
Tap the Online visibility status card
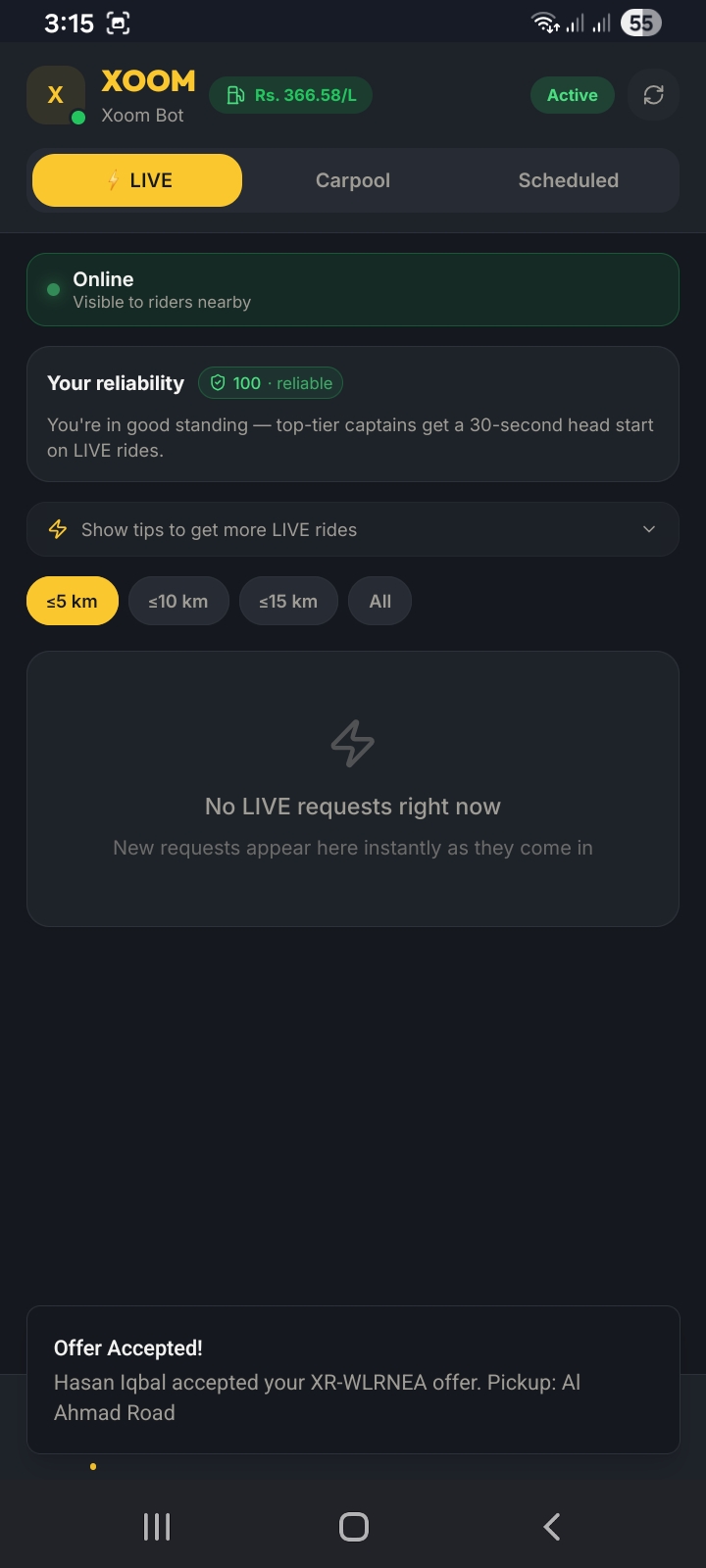click(353, 290)
